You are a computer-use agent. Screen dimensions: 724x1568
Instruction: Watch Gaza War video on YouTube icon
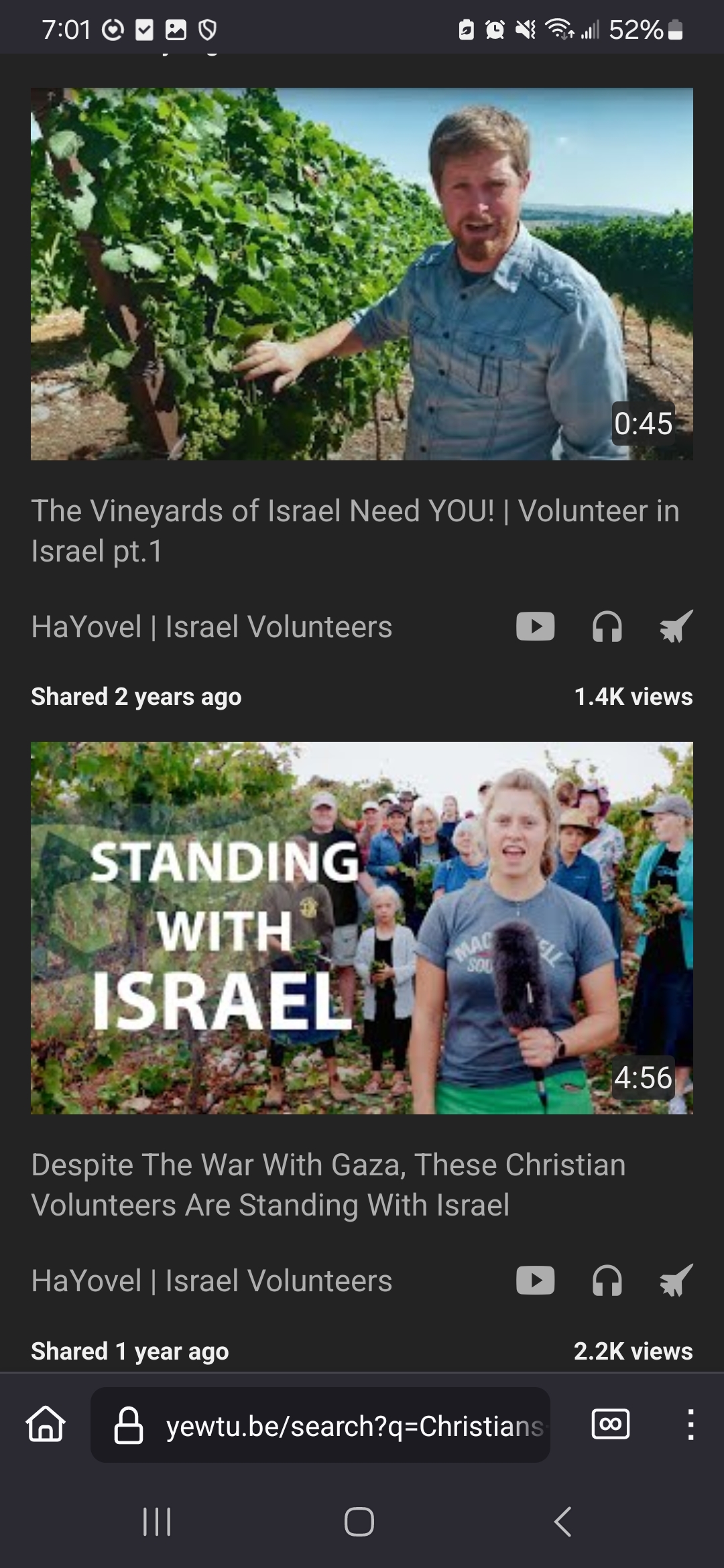(535, 1281)
